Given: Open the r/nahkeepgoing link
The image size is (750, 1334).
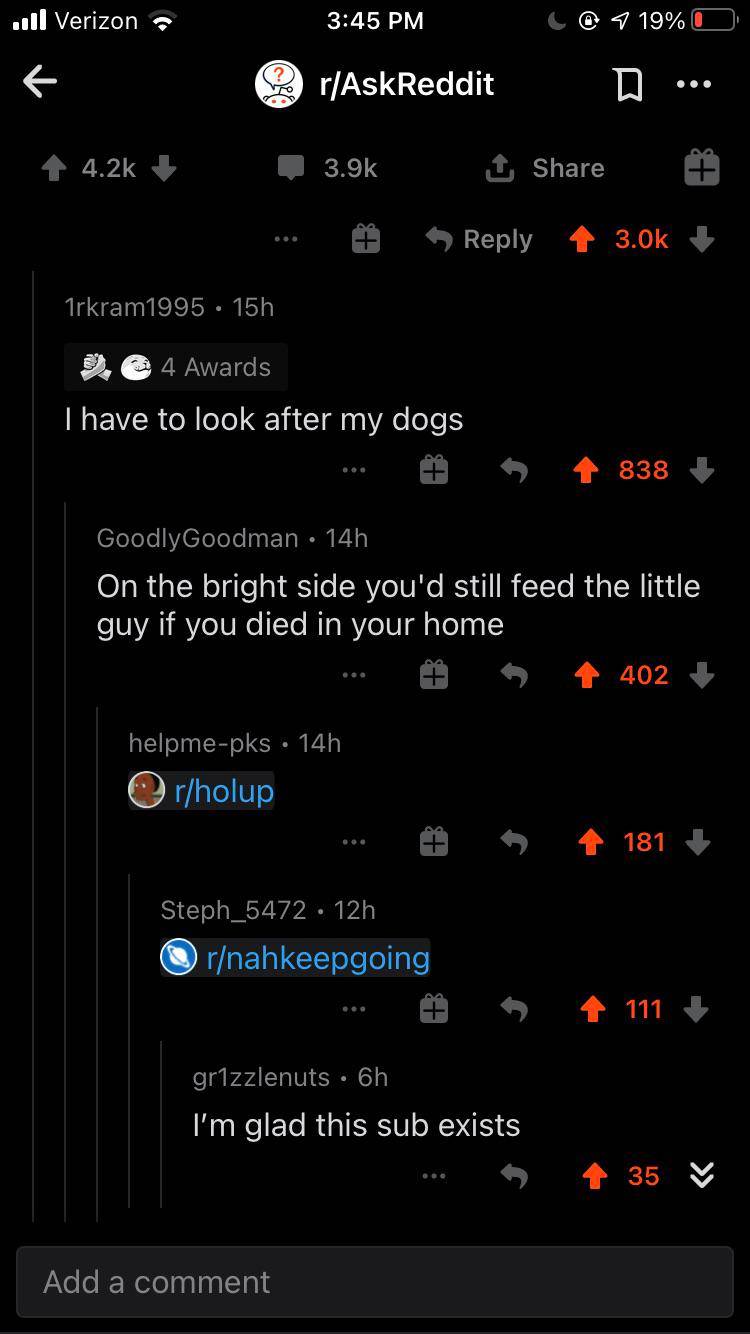Looking at the screenshot, I should [318, 958].
